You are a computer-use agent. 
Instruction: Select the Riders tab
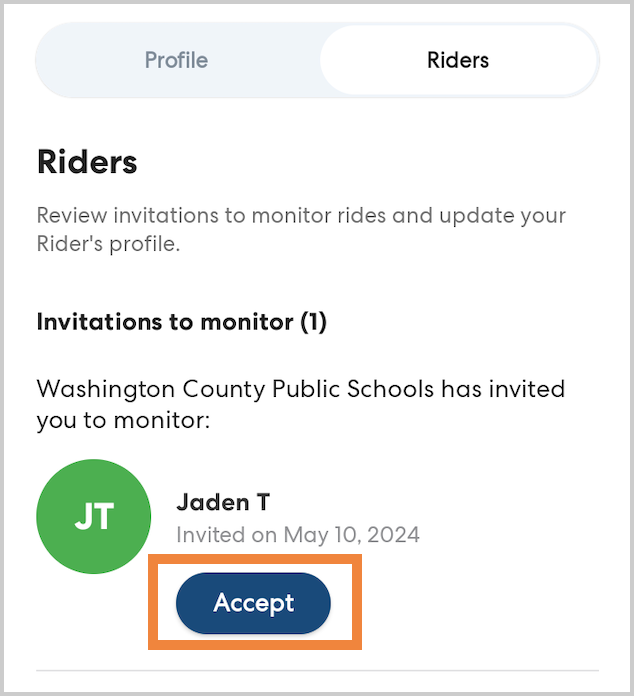click(457, 60)
